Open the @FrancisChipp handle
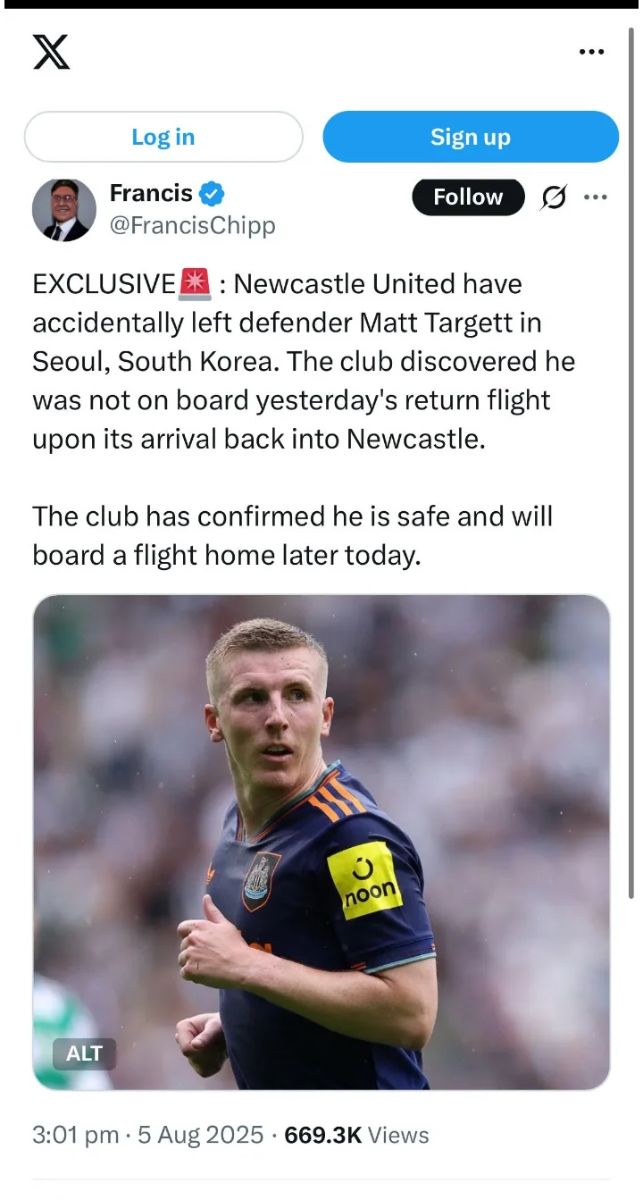 [192, 227]
